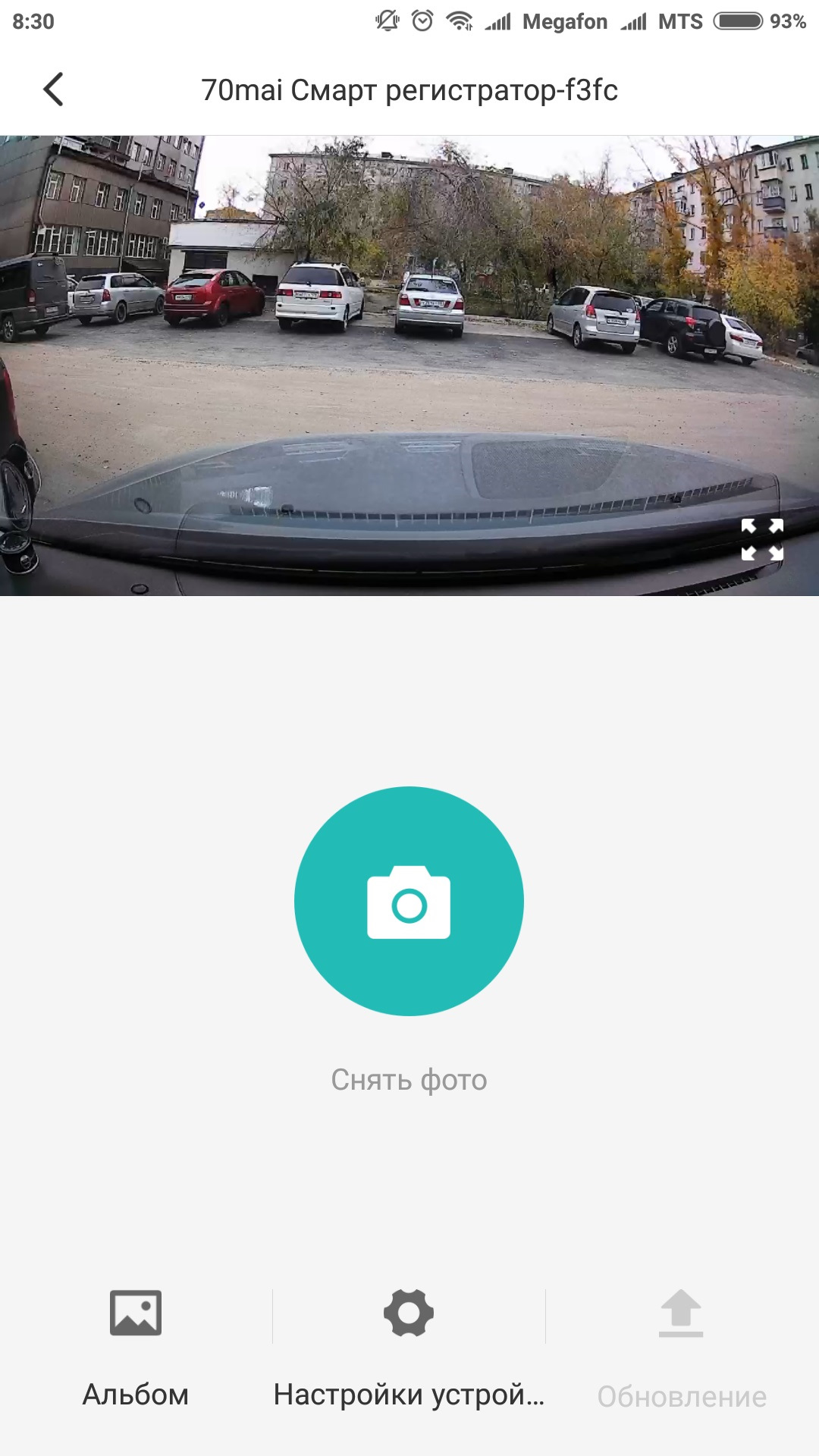Screen dimensions: 819x1456
Task: Go back using the top-left arrow
Action: click(53, 89)
